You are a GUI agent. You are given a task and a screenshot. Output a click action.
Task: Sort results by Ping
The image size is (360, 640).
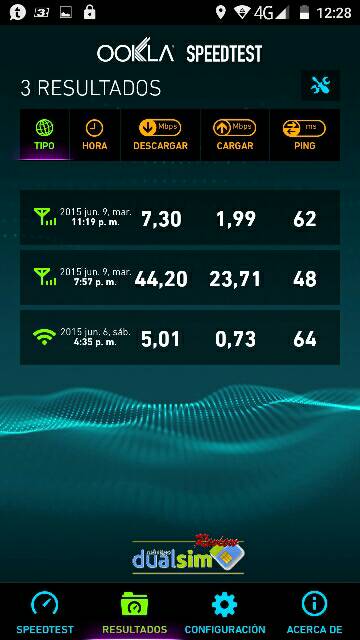pyautogui.click(x=304, y=135)
